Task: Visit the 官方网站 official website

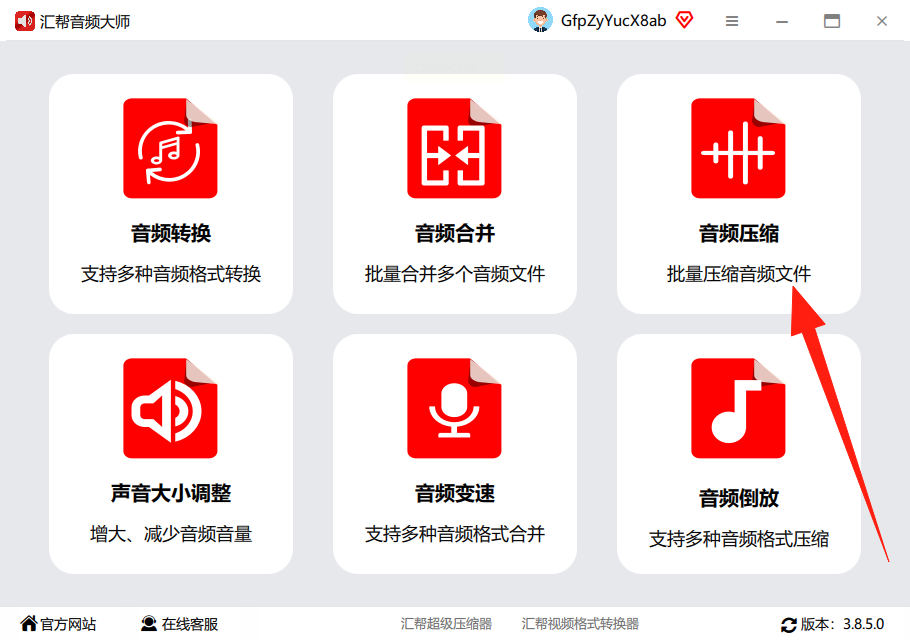Action: pos(59,624)
